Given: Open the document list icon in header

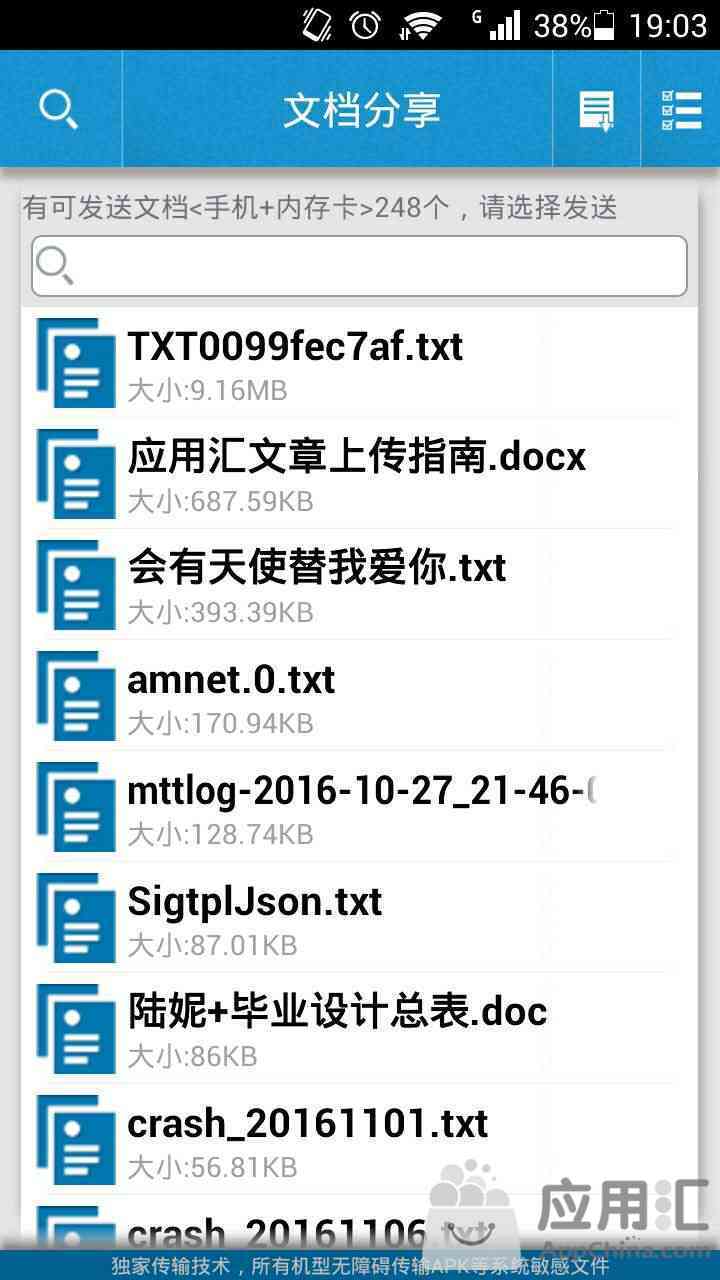Looking at the screenshot, I should [x=597, y=110].
